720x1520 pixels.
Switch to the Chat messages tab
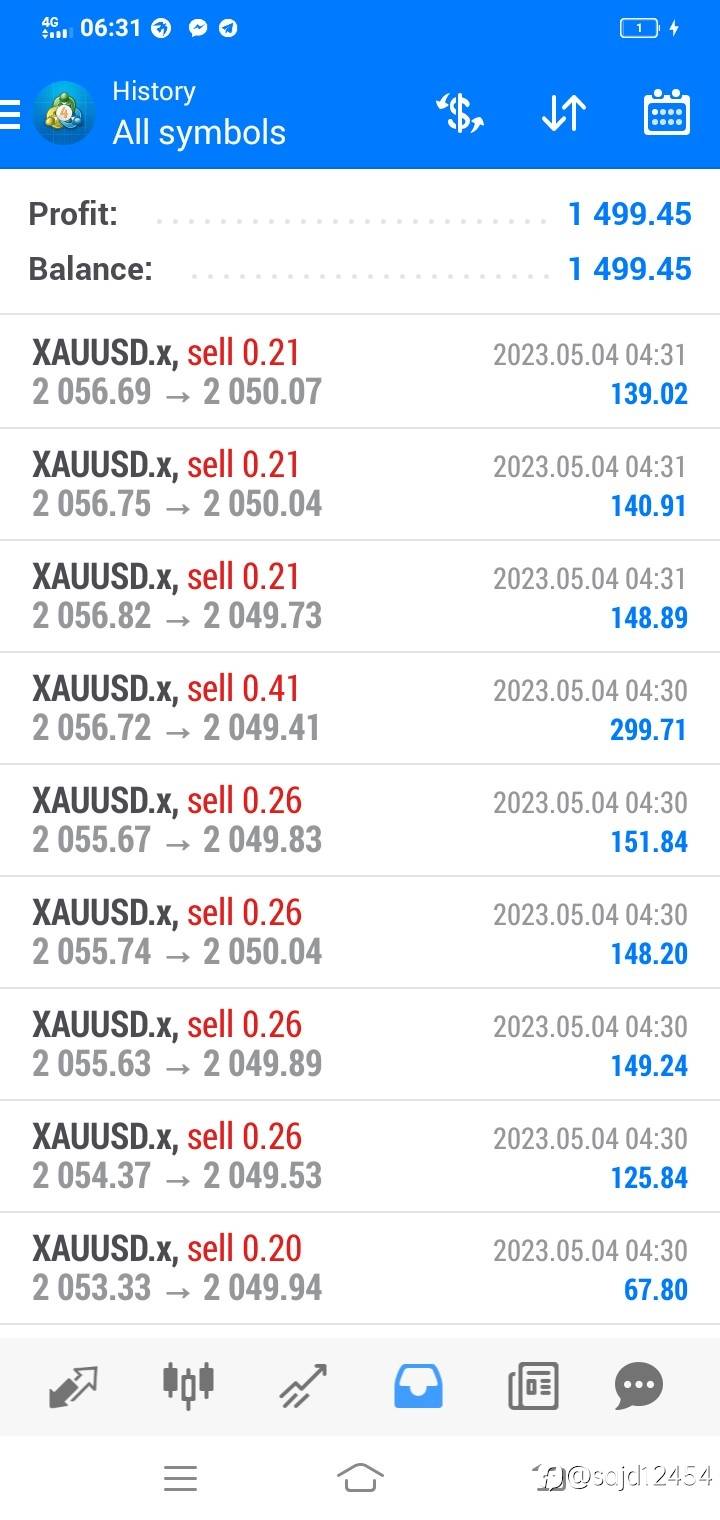pyautogui.click(x=639, y=1386)
